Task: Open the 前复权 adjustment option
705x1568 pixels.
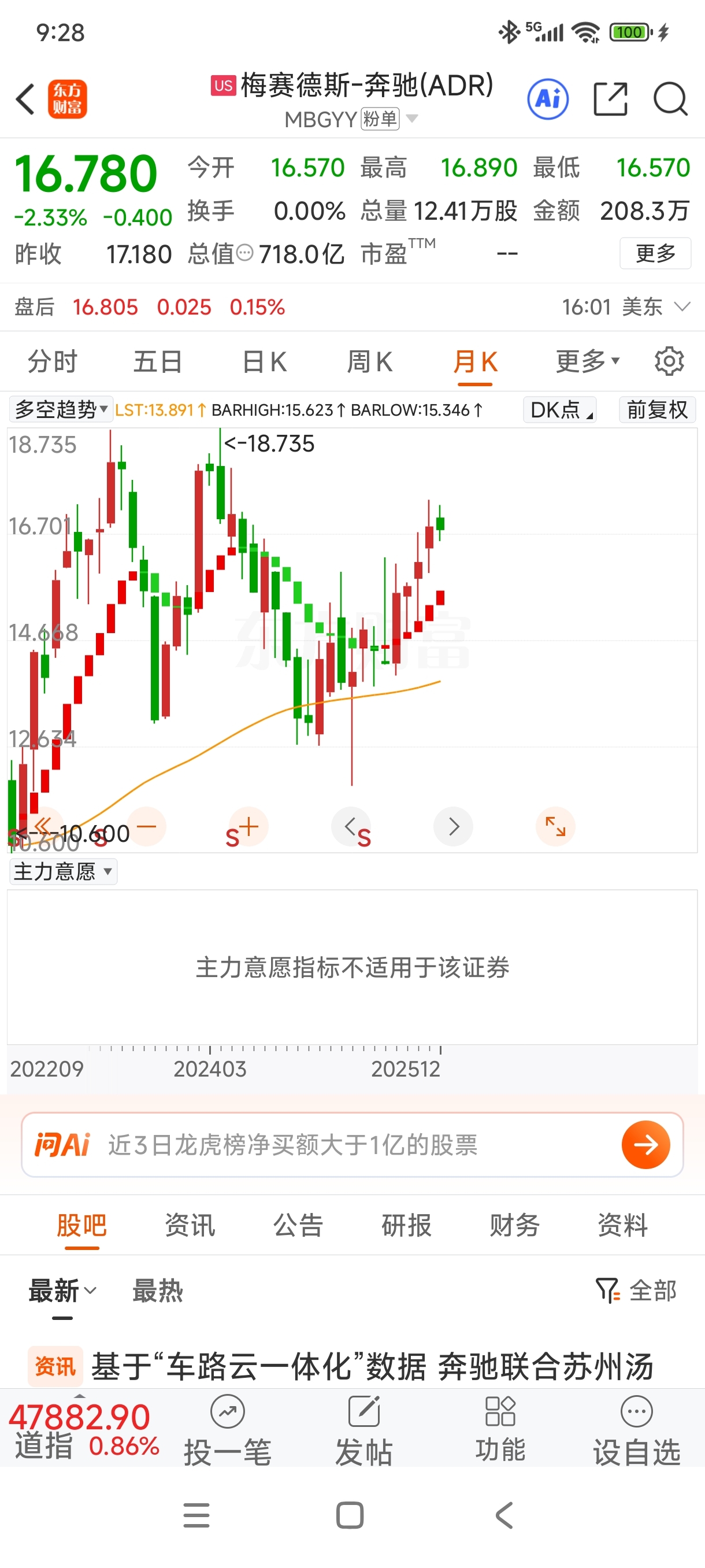Action: pyautogui.click(x=656, y=410)
